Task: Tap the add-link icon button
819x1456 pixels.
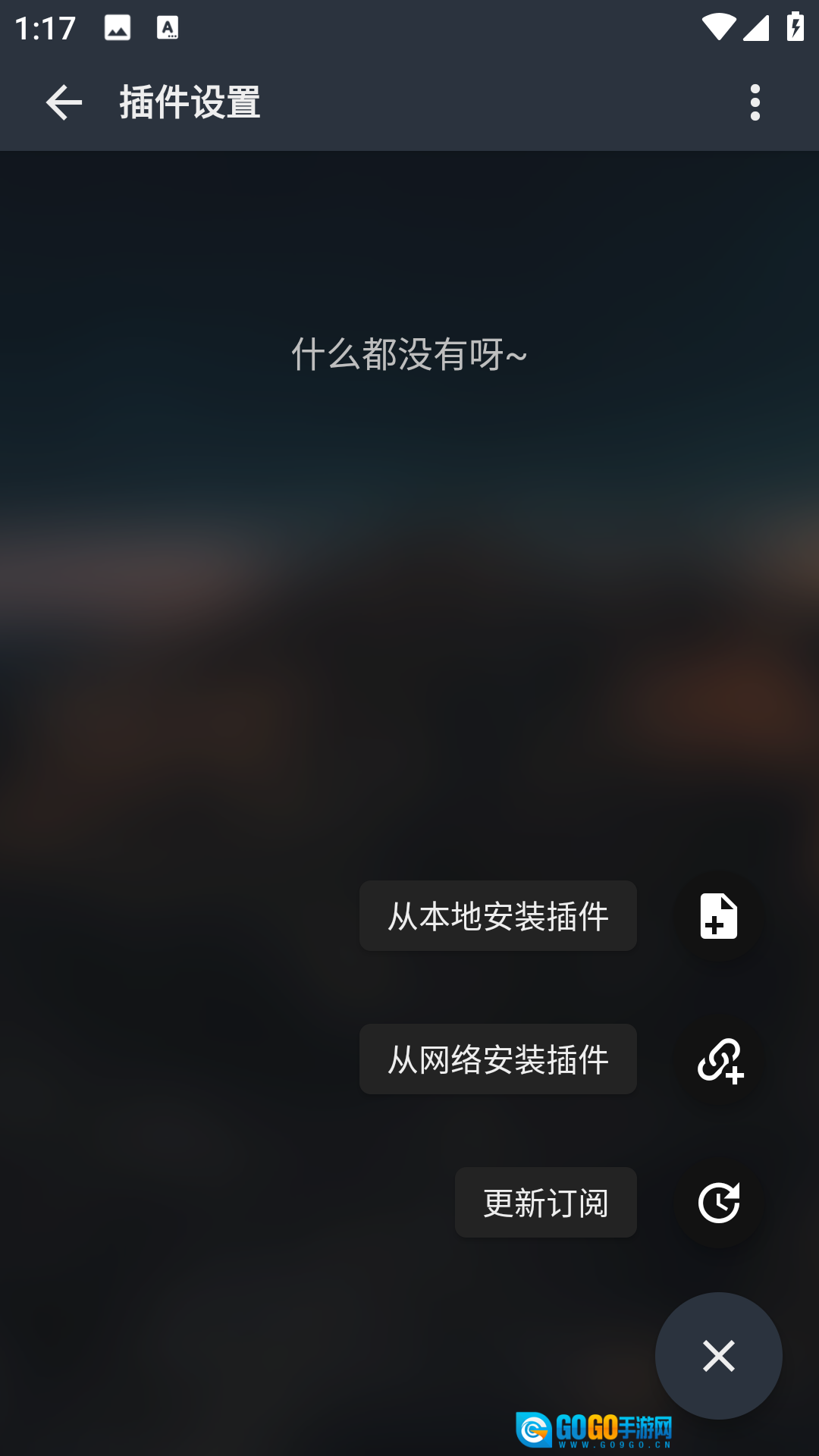Action: tap(718, 1059)
